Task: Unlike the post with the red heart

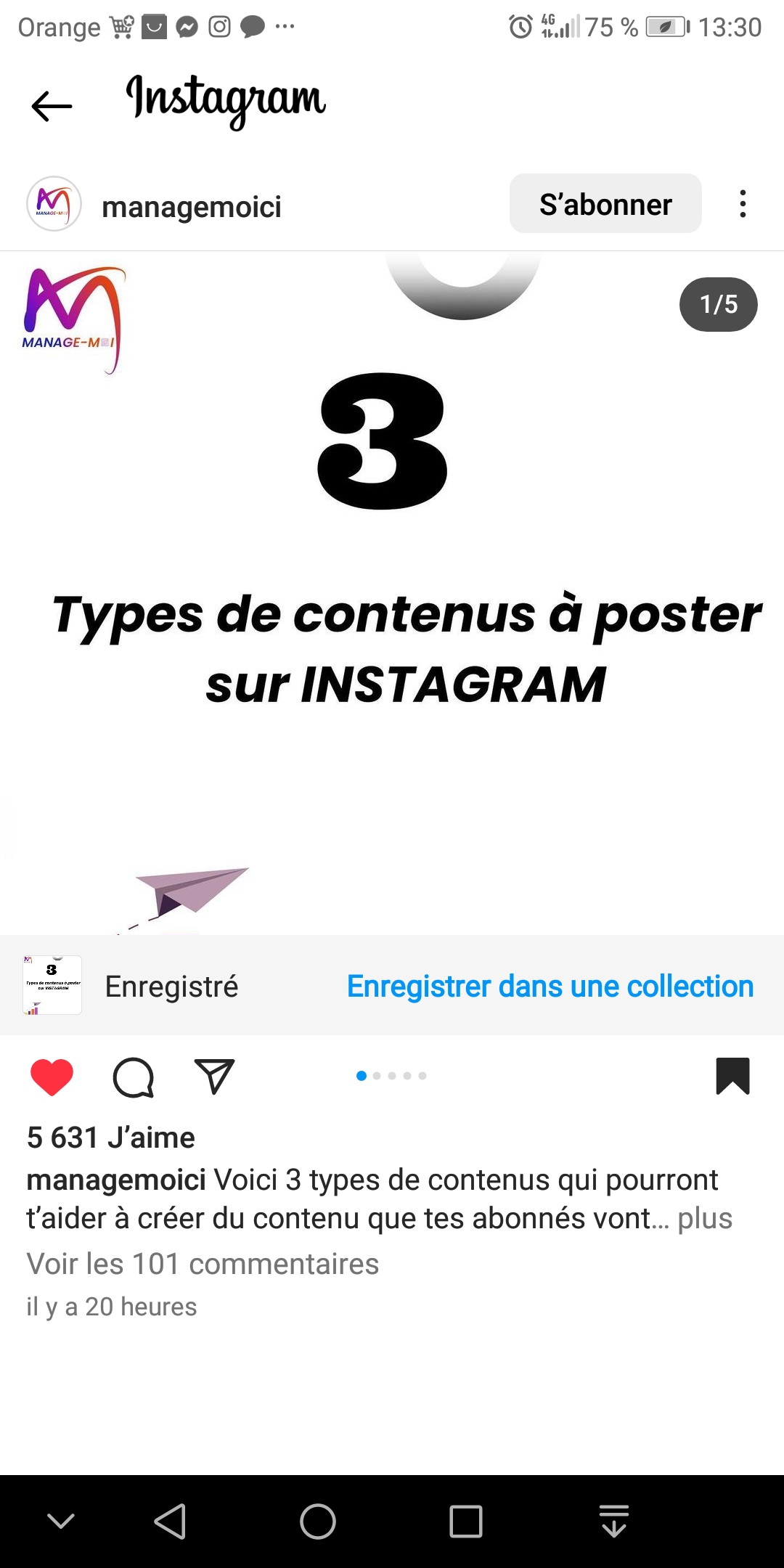Action: coord(52,1077)
